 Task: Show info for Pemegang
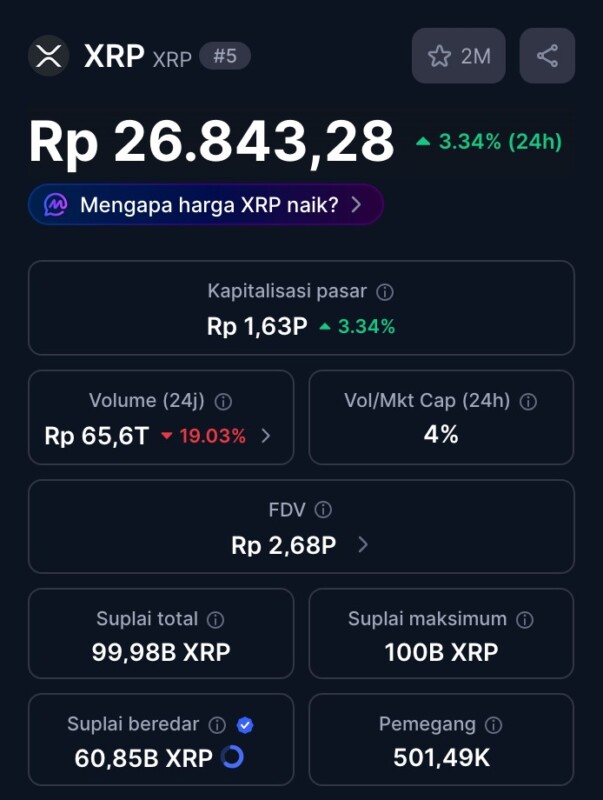[x=493, y=725]
